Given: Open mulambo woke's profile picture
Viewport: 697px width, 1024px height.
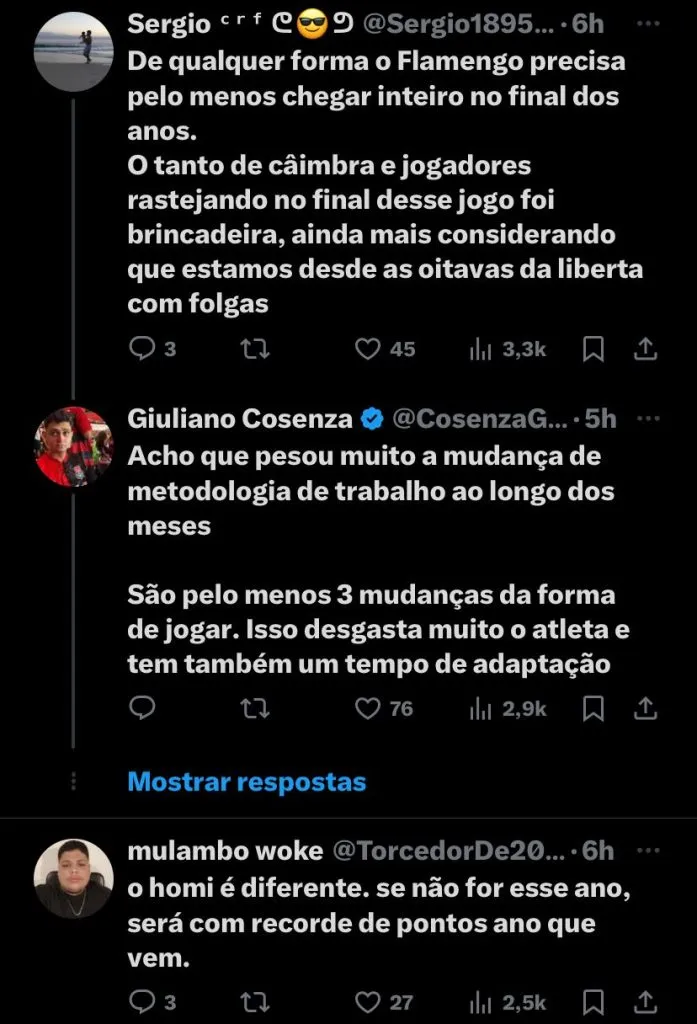Looking at the screenshot, I should (73, 879).
